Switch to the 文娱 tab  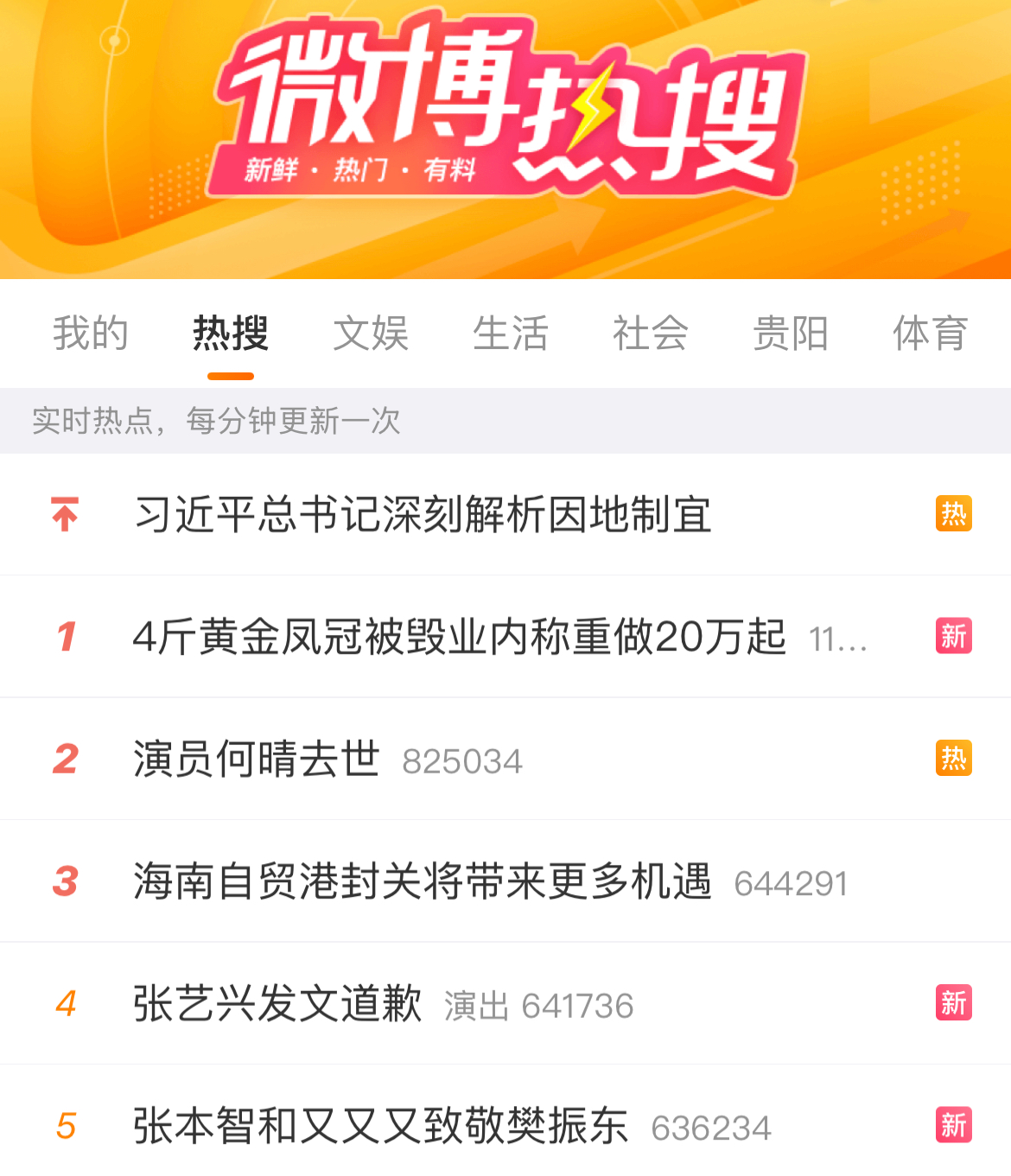pyautogui.click(x=371, y=334)
